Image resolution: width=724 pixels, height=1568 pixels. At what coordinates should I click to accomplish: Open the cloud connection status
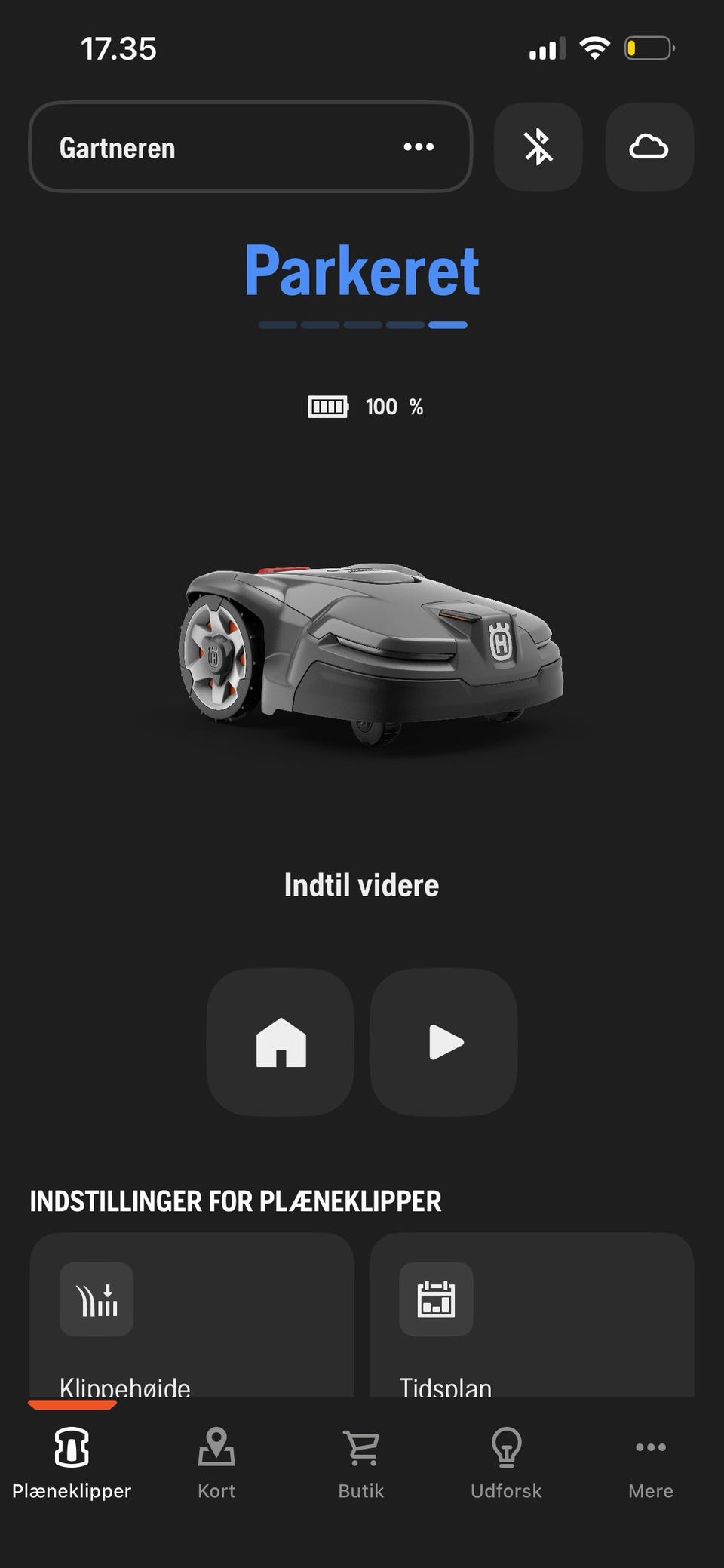[x=649, y=146]
